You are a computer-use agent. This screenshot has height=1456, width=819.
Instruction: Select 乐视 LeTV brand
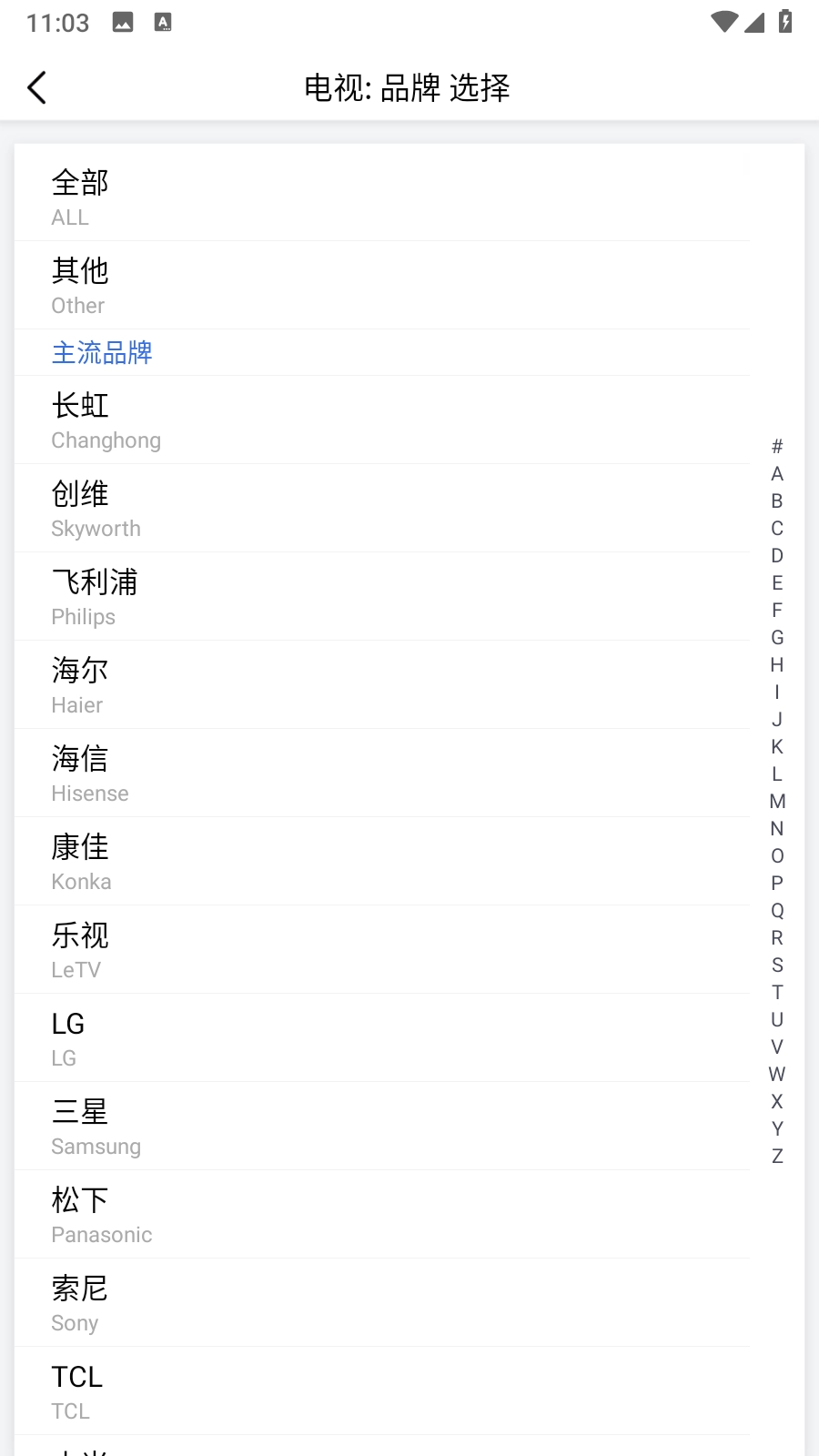pyautogui.click(x=382, y=950)
